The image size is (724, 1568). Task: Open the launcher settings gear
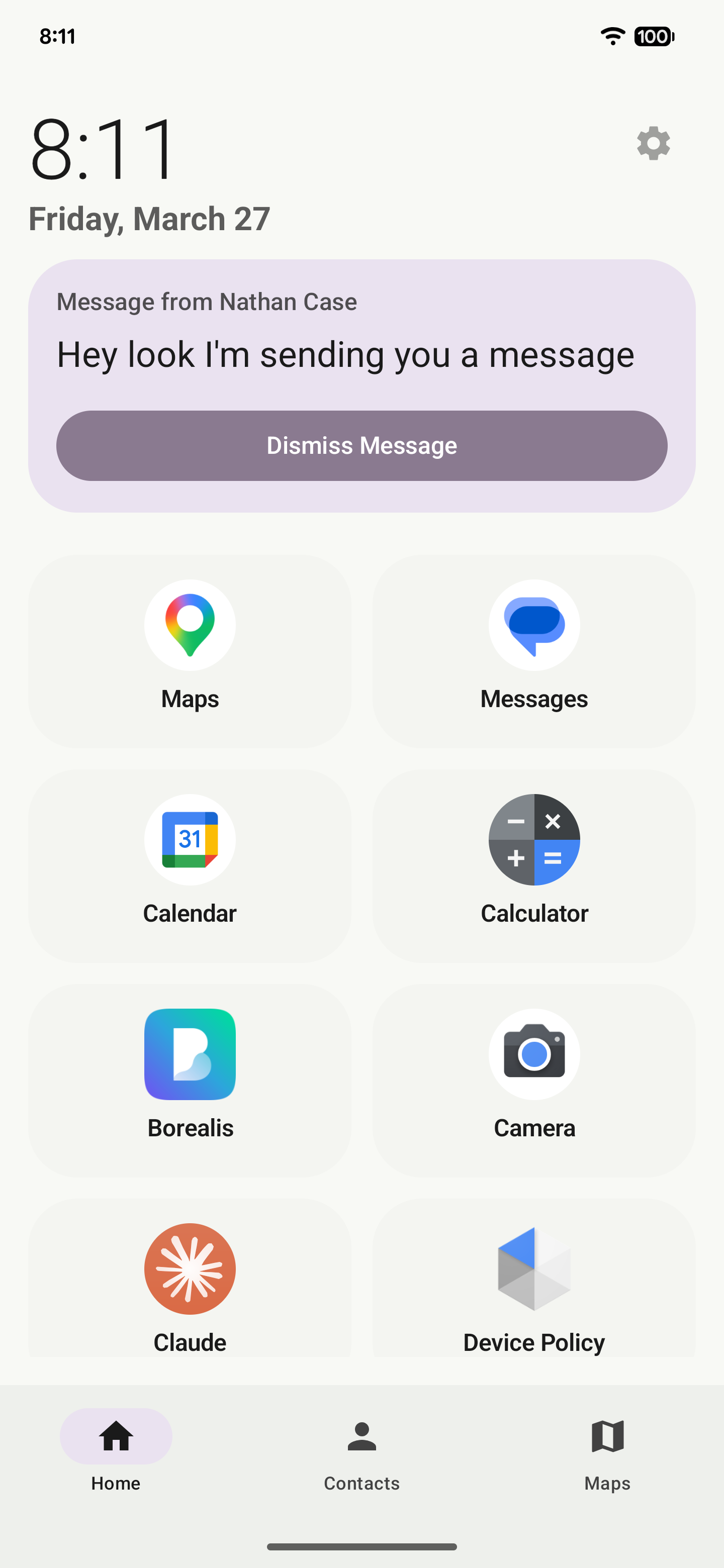coord(653,144)
